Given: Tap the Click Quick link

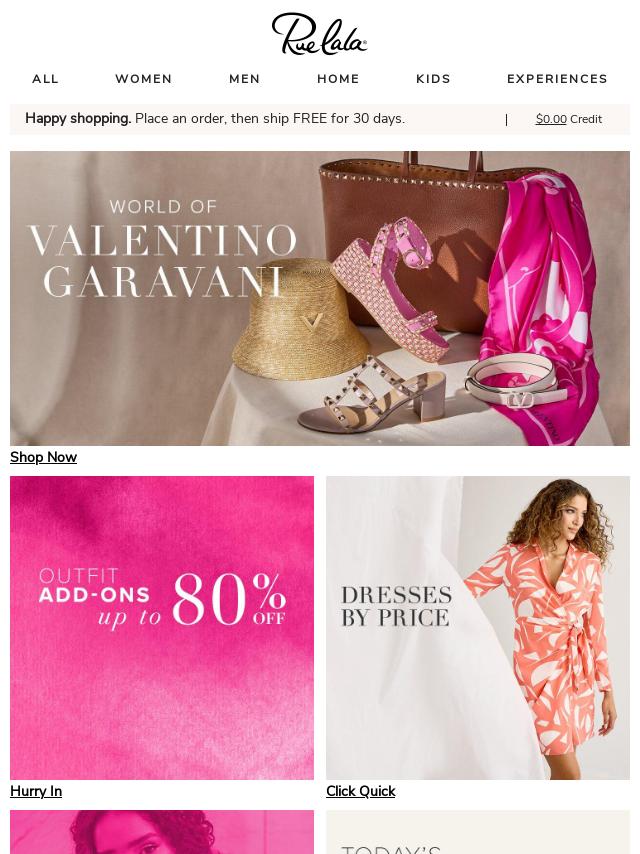Looking at the screenshot, I should (360, 791).
